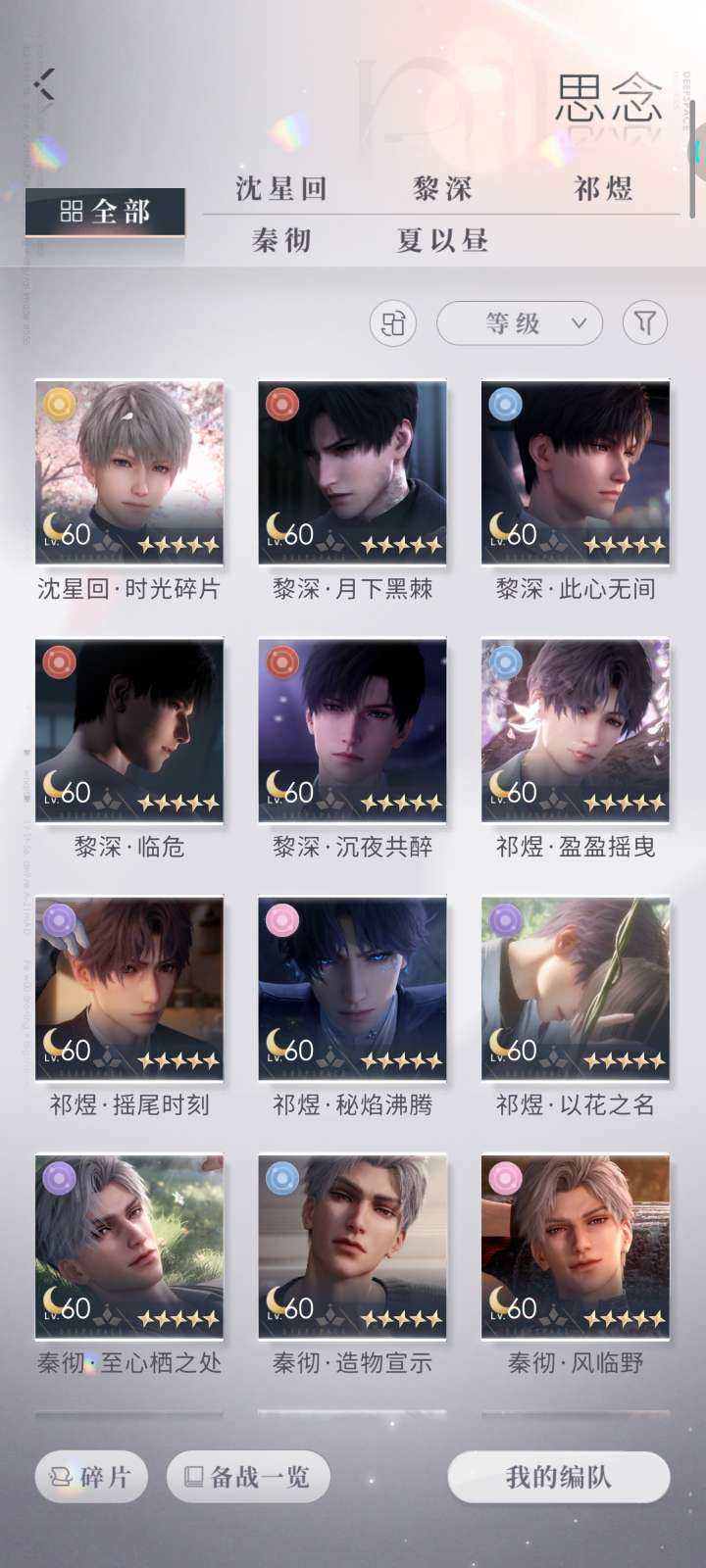The height and width of the screenshot is (1568, 706).
Task: Open the filter funnel icon
Action: point(644,323)
